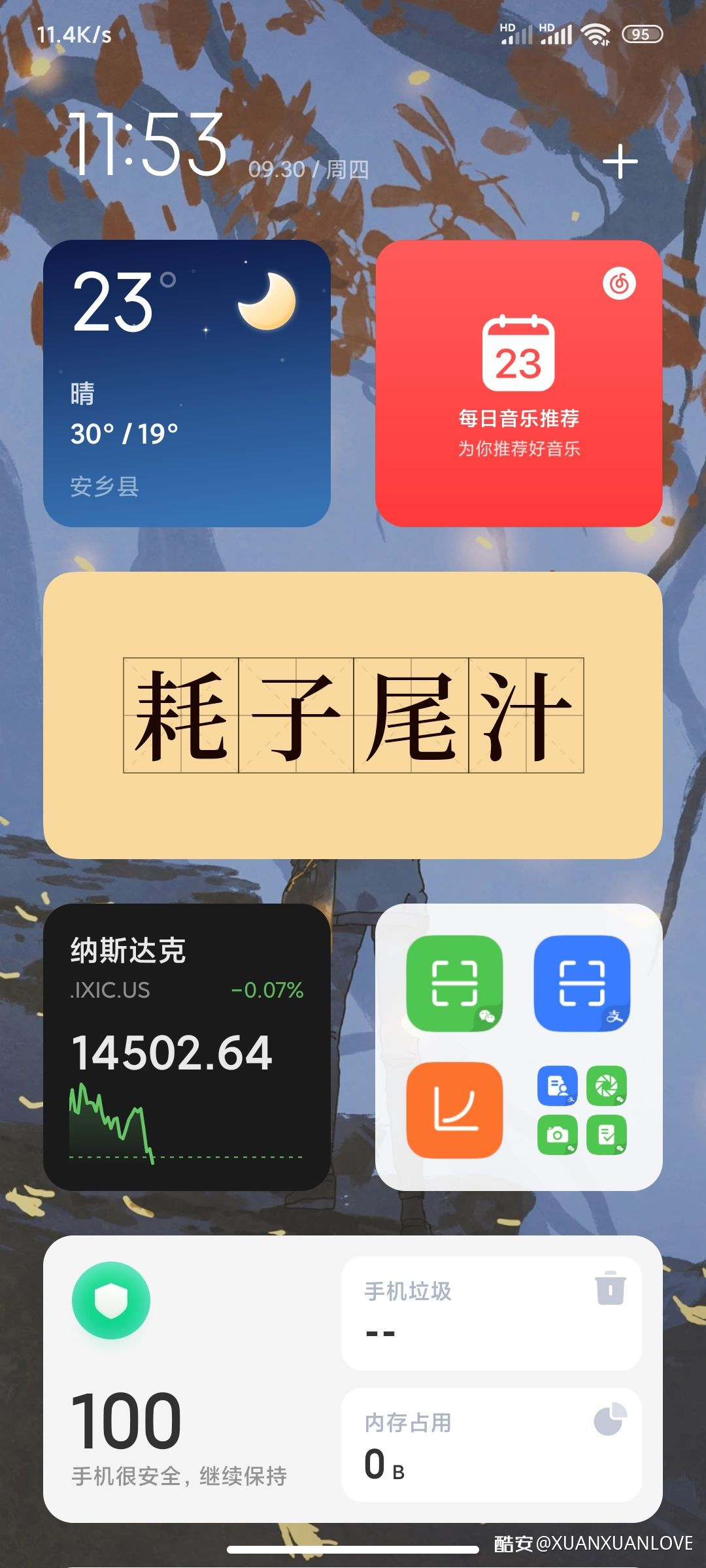Launch the green WeChat scan shortcut

(454, 983)
